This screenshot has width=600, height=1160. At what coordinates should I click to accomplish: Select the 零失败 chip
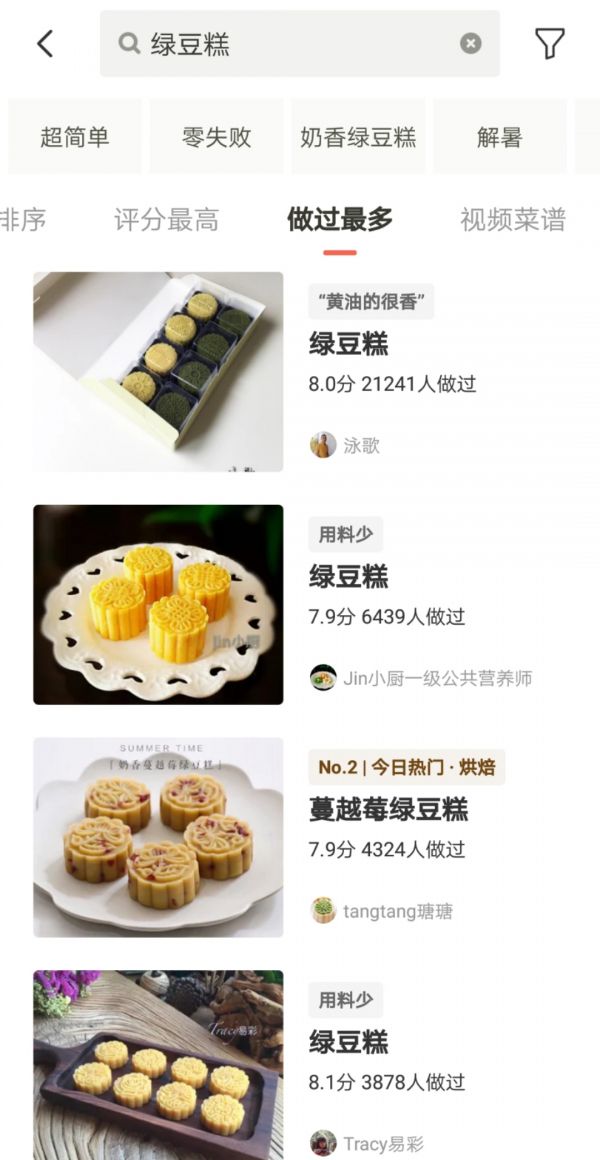(x=217, y=137)
